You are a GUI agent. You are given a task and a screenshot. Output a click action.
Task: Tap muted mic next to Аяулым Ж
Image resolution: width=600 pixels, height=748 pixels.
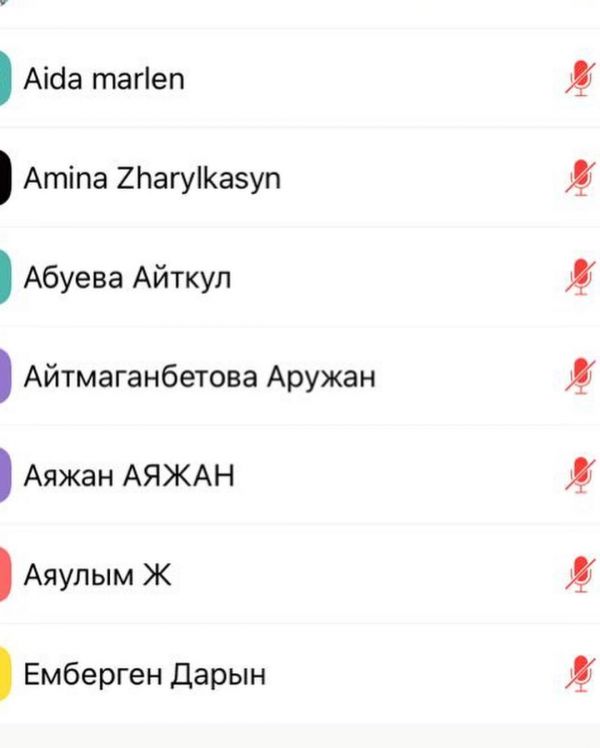578,575
